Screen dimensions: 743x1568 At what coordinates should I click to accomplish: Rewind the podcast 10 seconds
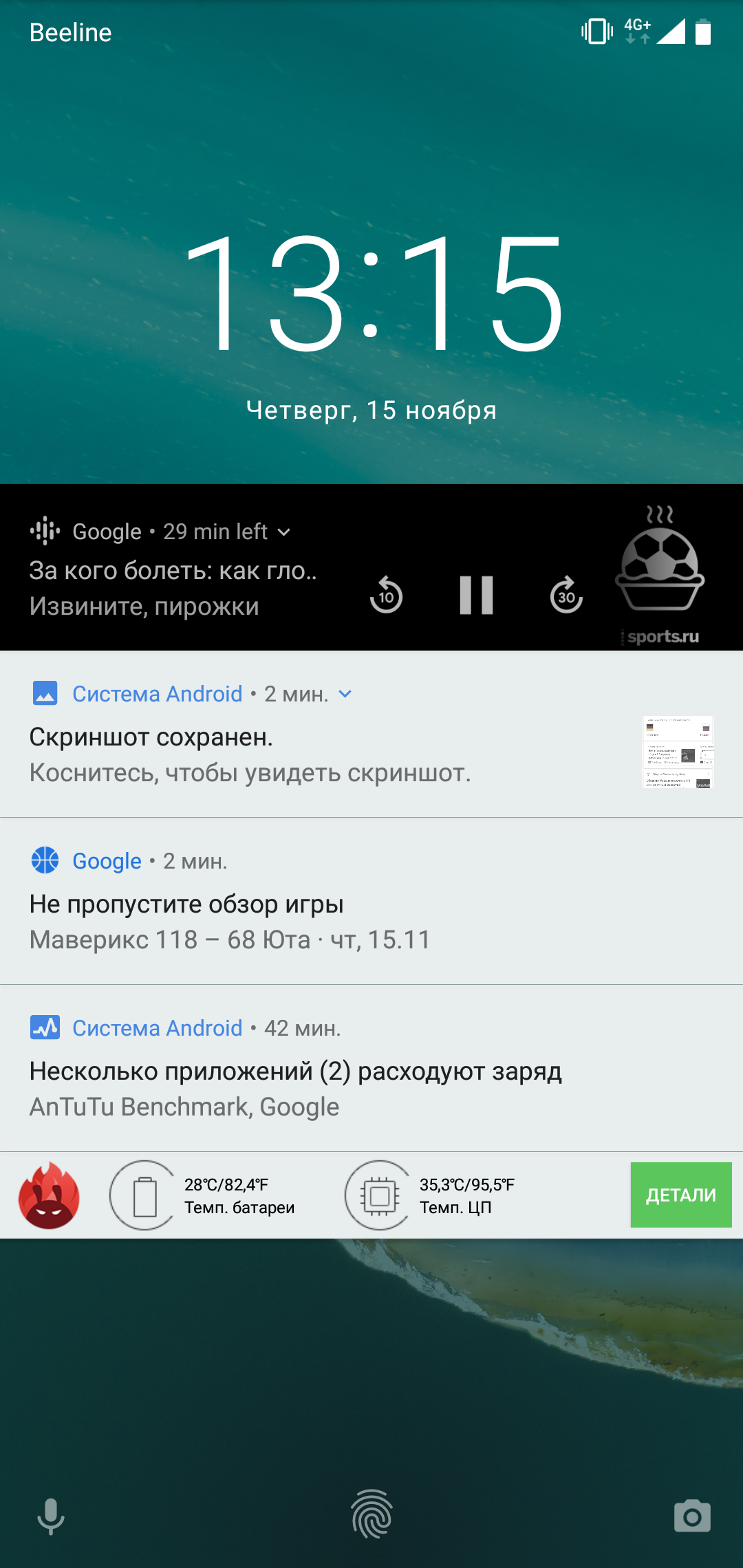click(x=386, y=594)
